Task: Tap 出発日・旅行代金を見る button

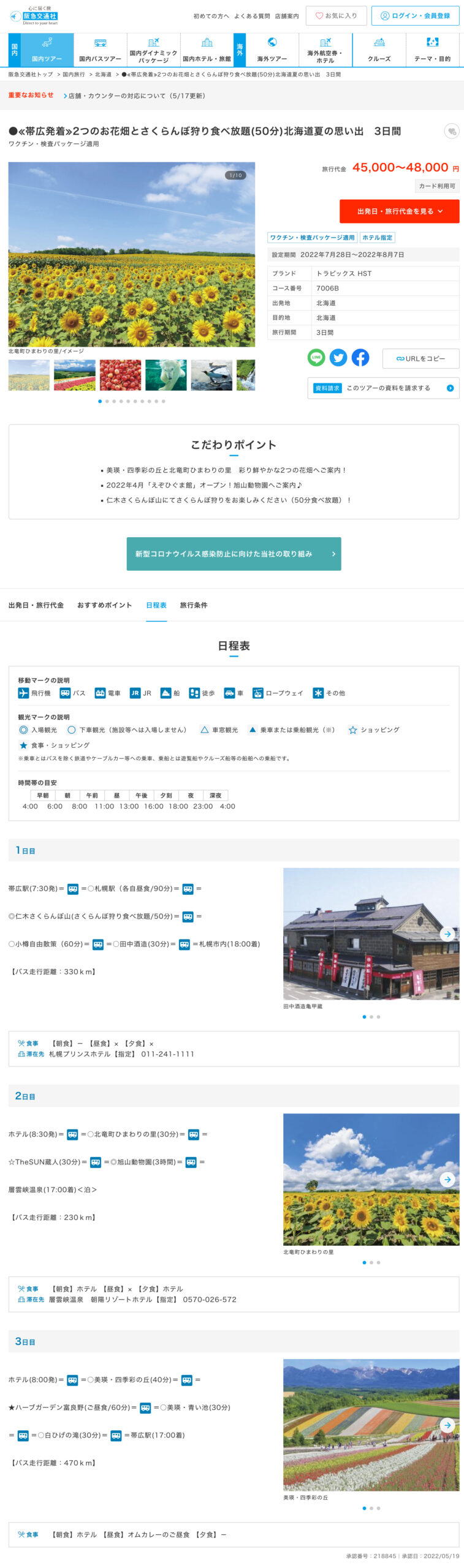Action: pyautogui.click(x=399, y=211)
